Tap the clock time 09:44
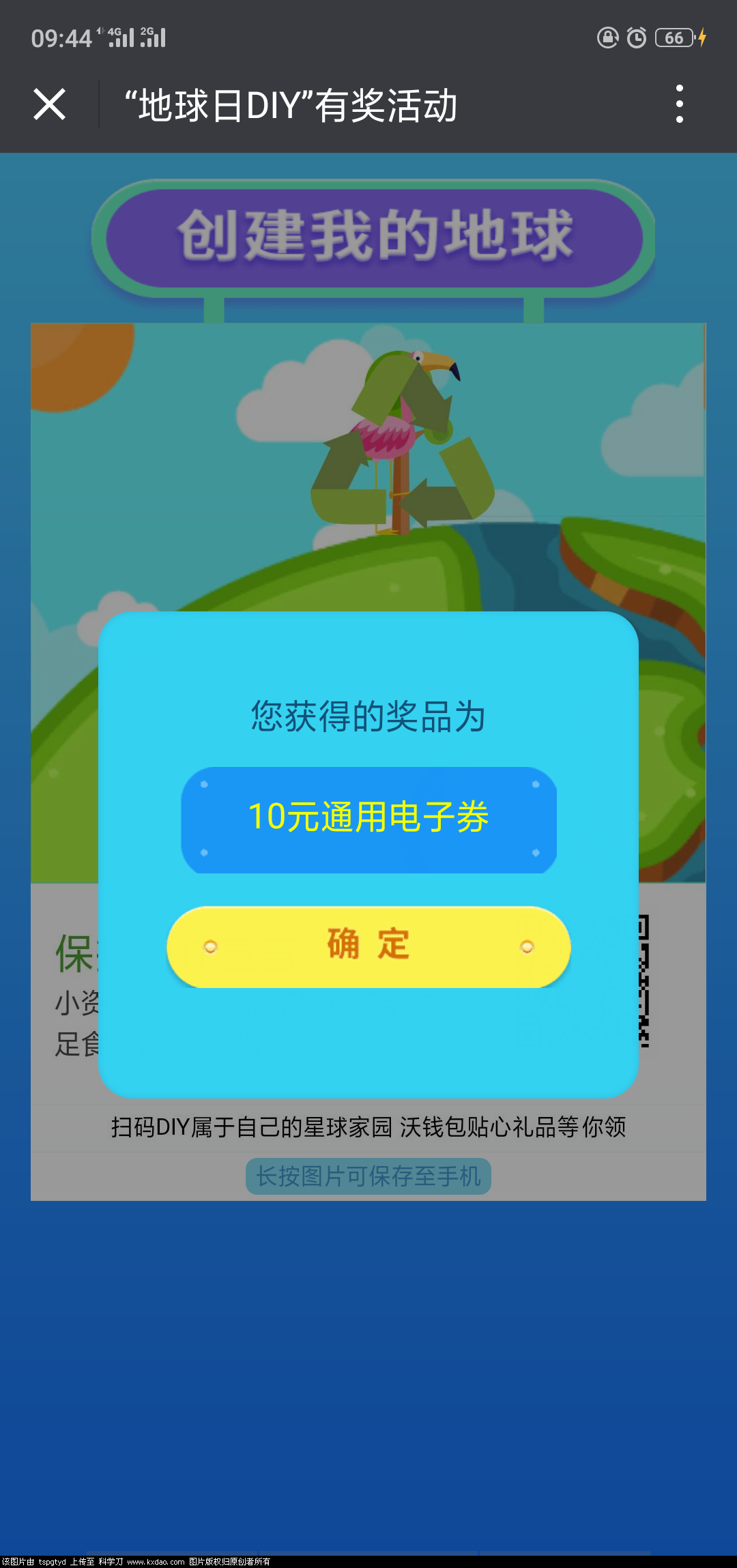This screenshot has width=737, height=1568. 60,39
